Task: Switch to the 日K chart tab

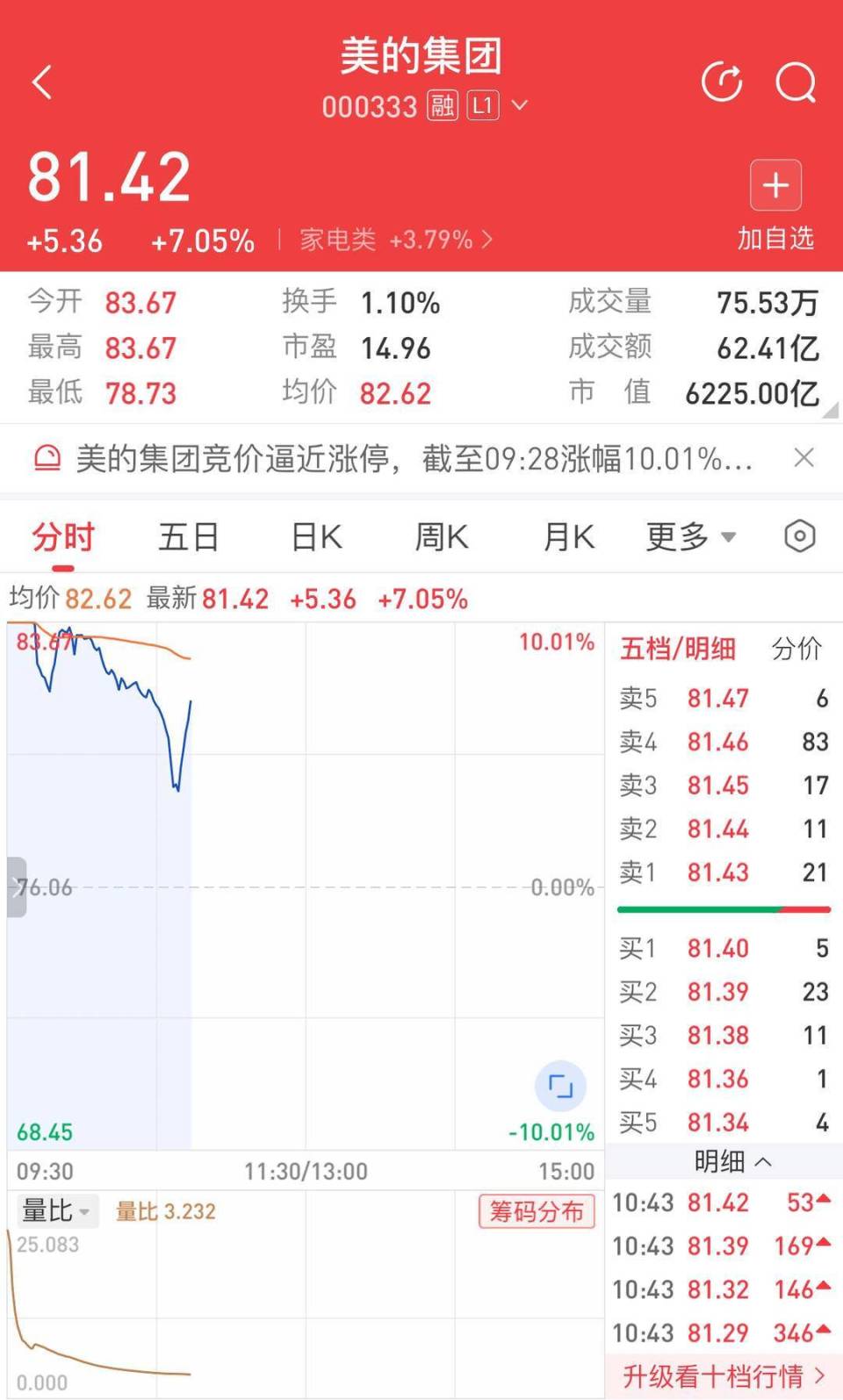Action: pyautogui.click(x=316, y=536)
